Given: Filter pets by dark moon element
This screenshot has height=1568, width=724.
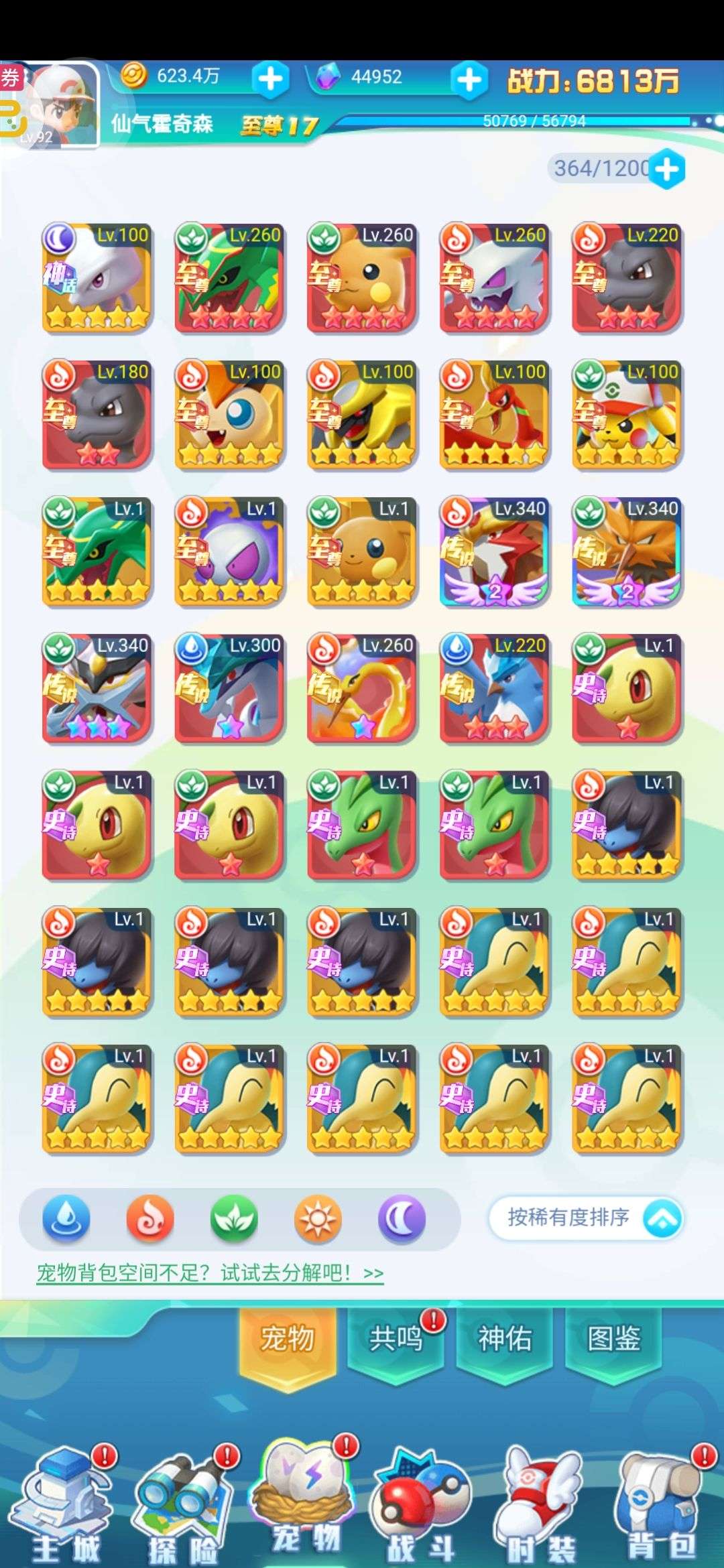Looking at the screenshot, I should coord(402,1218).
